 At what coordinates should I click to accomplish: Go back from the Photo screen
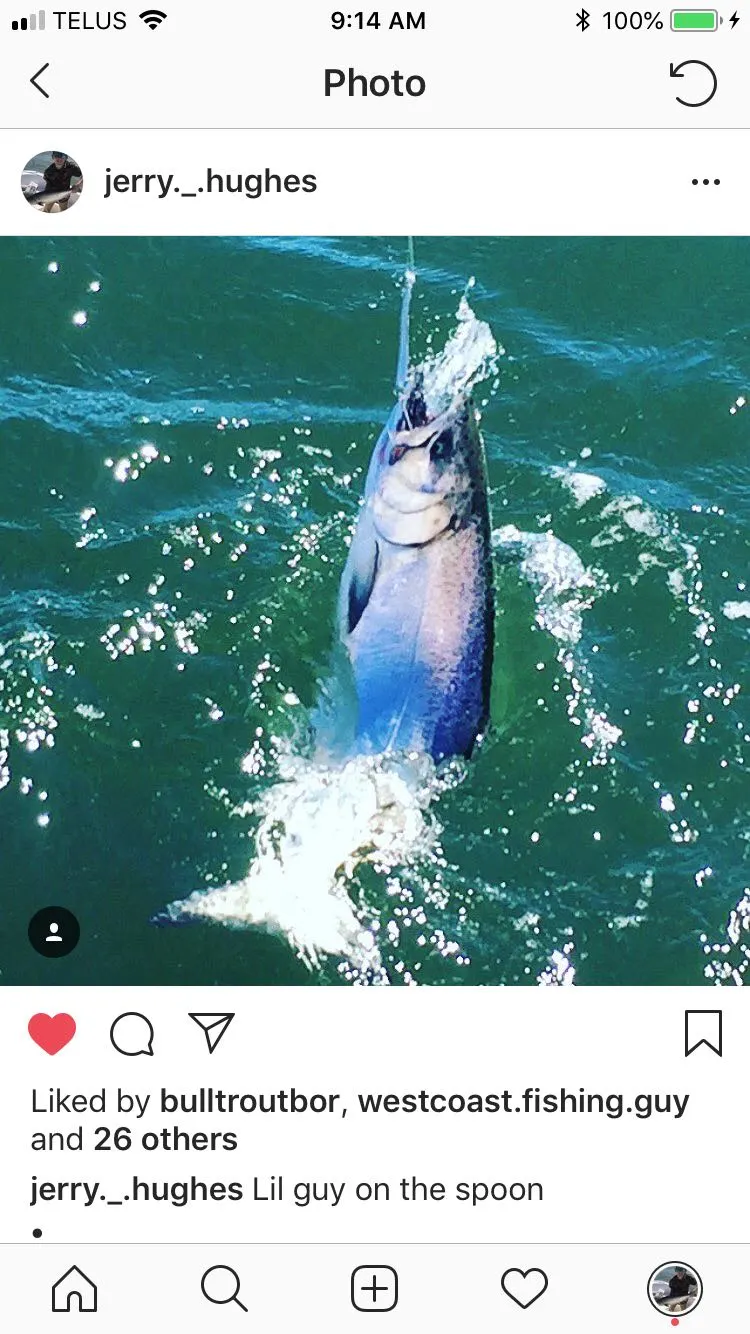click(40, 82)
